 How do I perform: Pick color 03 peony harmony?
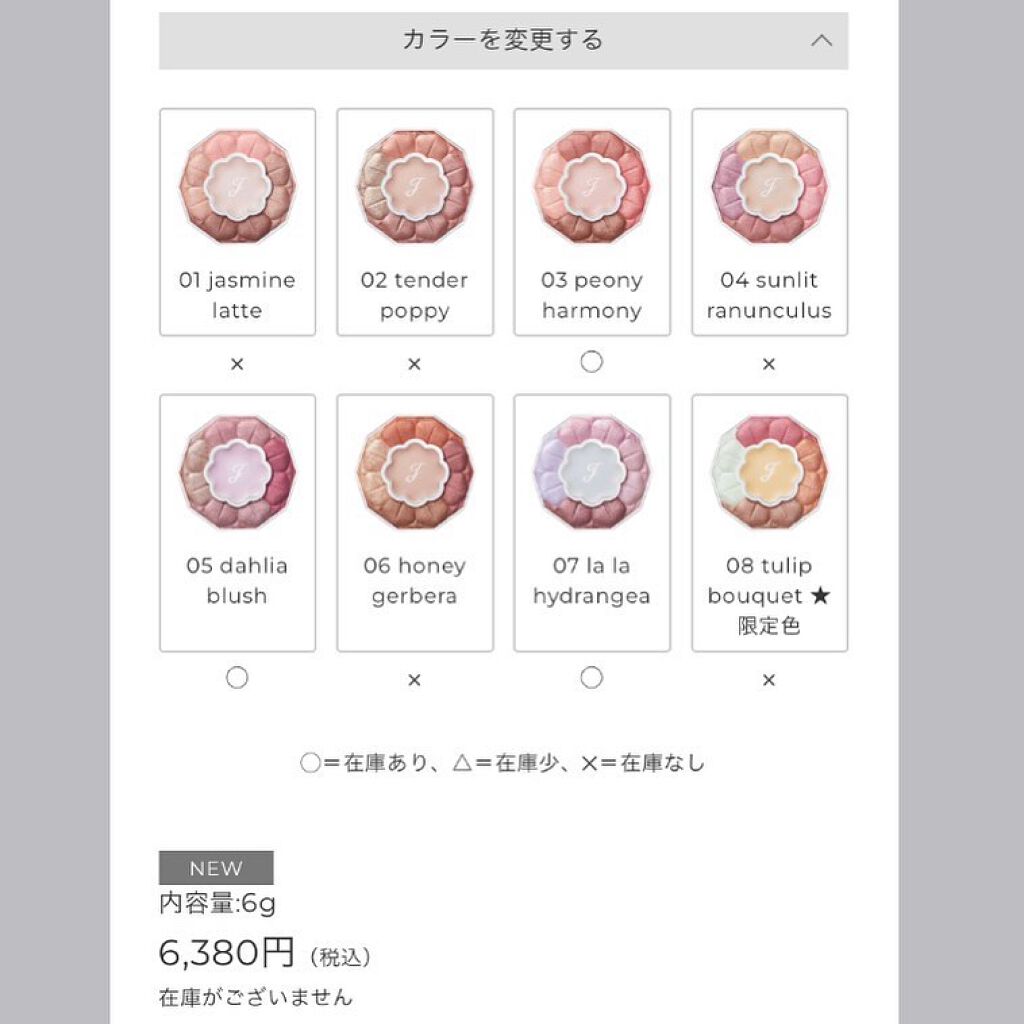pos(592,222)
